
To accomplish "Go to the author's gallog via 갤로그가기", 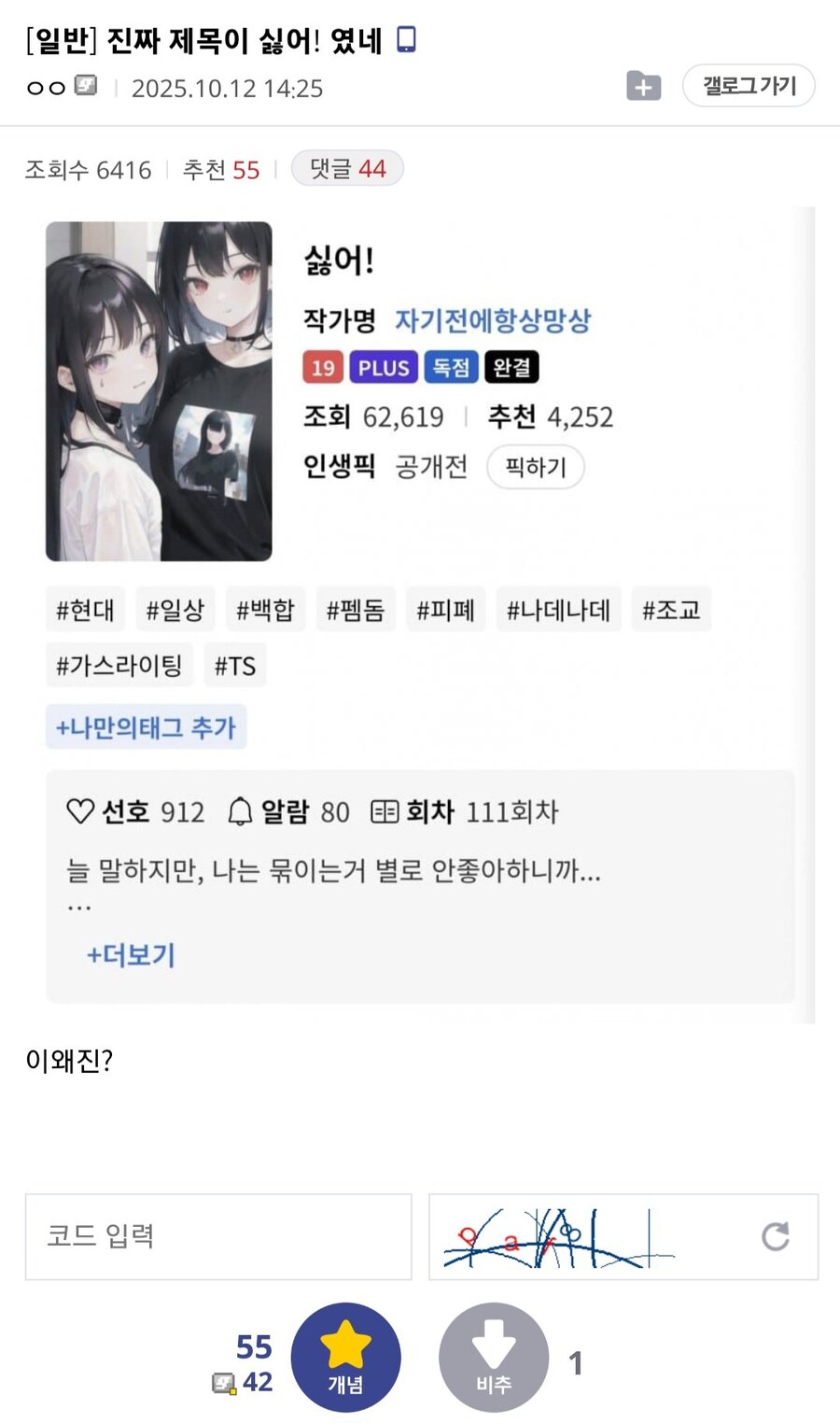I will [749, 86].
